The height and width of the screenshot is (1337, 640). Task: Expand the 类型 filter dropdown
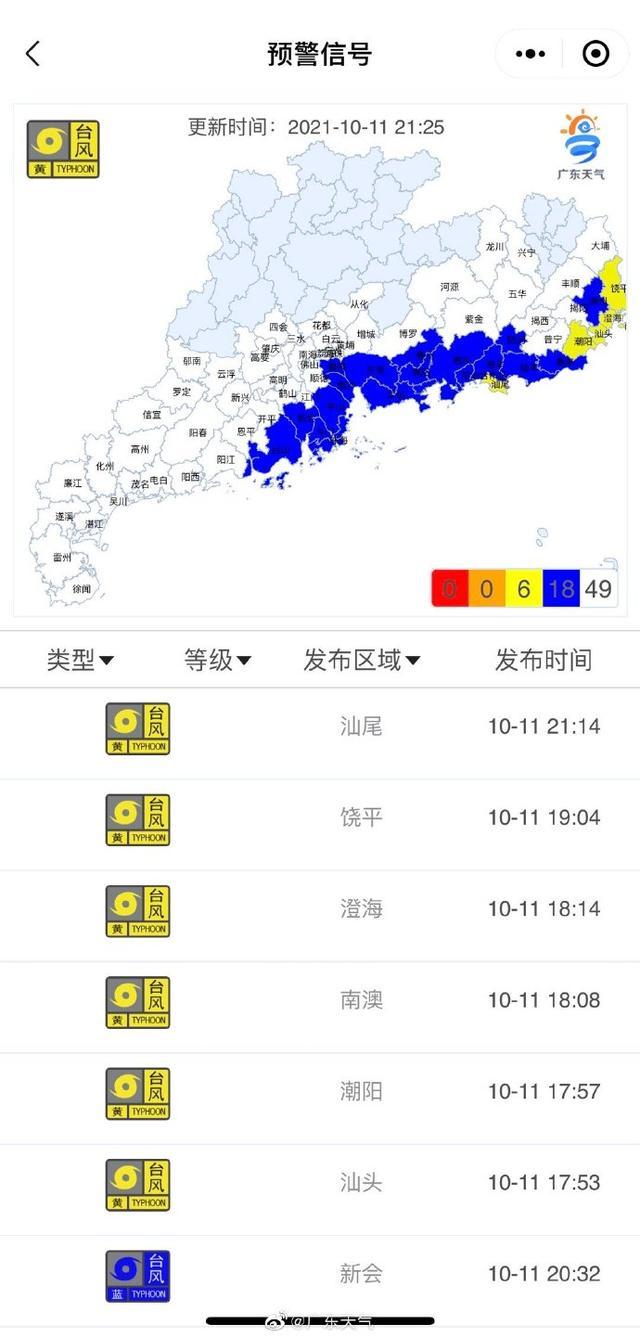(x=80, y=660)
